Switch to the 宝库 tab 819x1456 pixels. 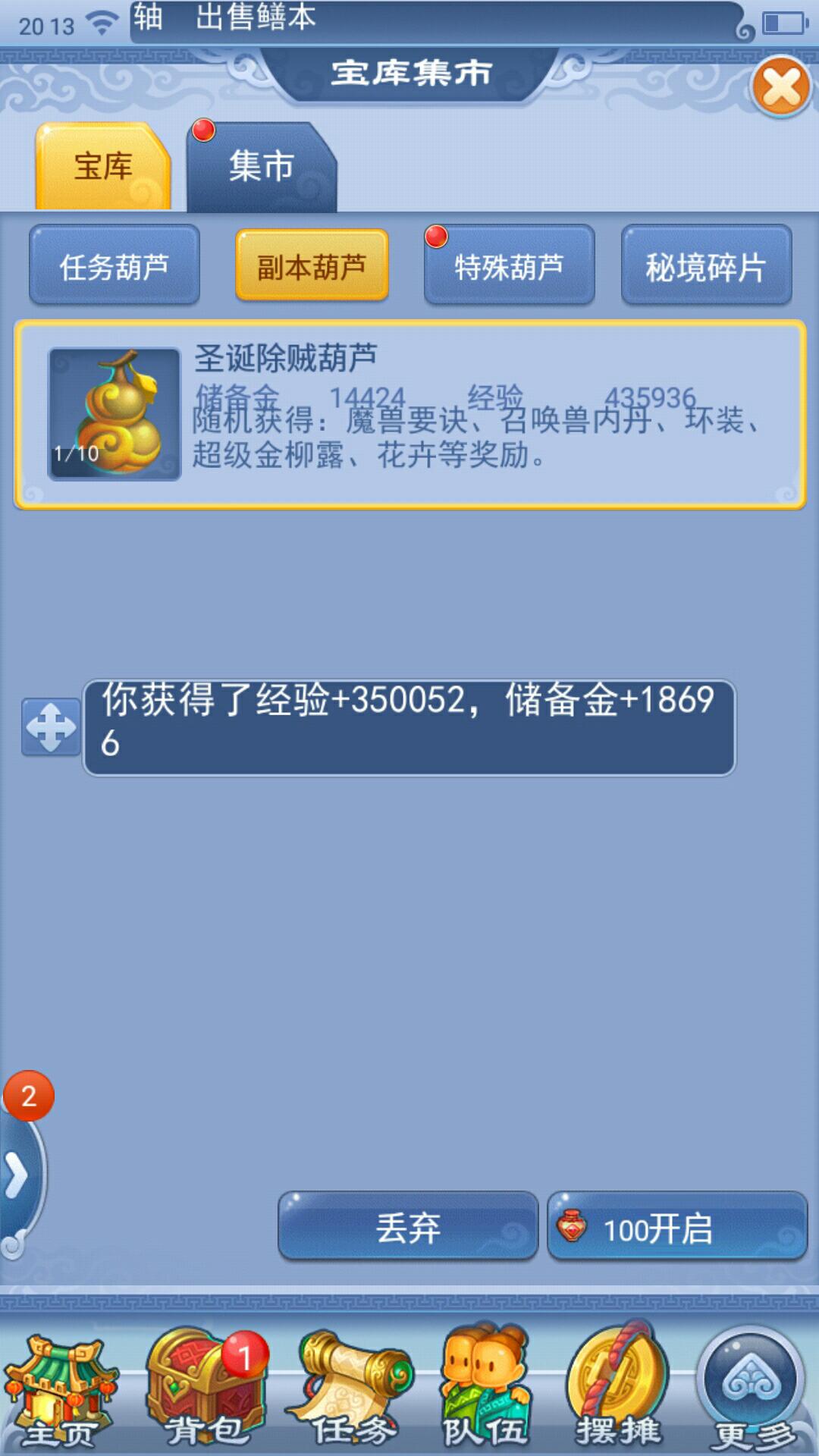pos(103,167)
